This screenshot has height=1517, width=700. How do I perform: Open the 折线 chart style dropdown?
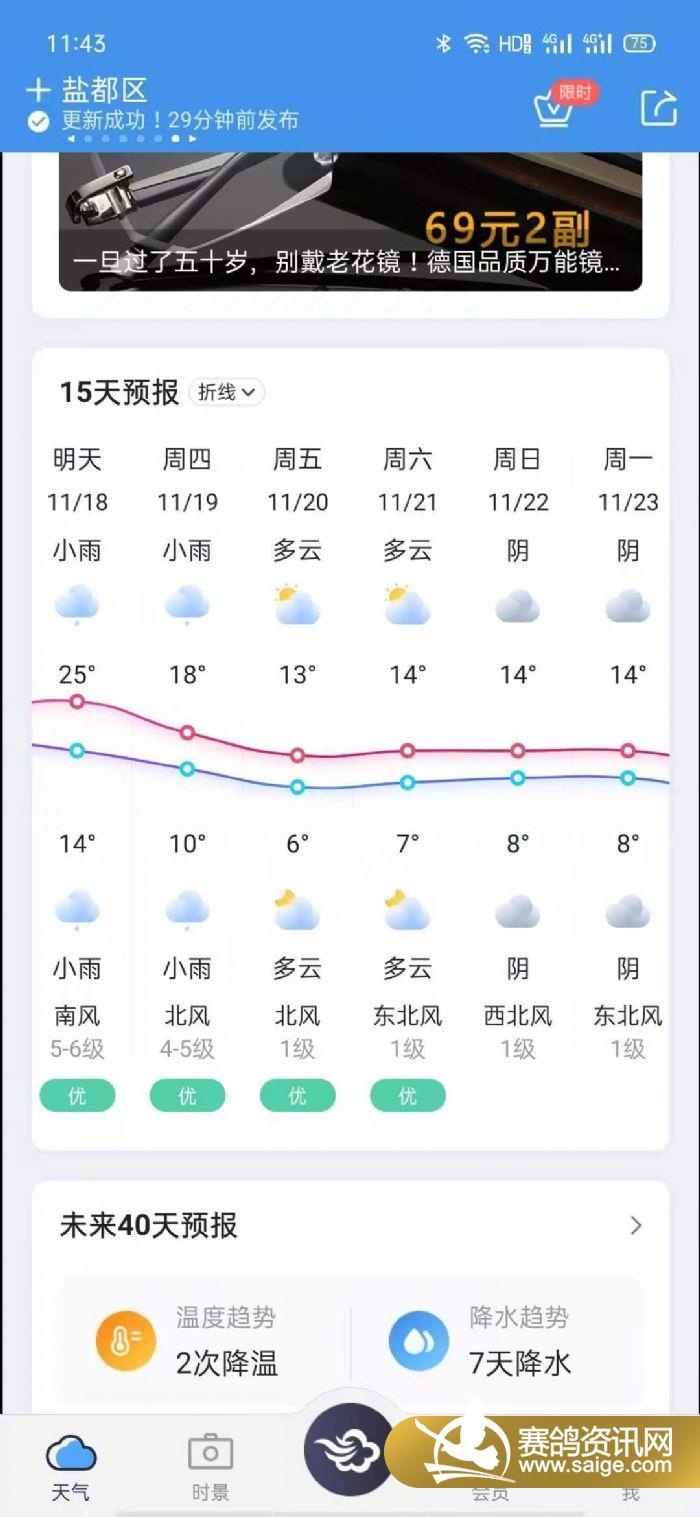[x=227, y=392]
